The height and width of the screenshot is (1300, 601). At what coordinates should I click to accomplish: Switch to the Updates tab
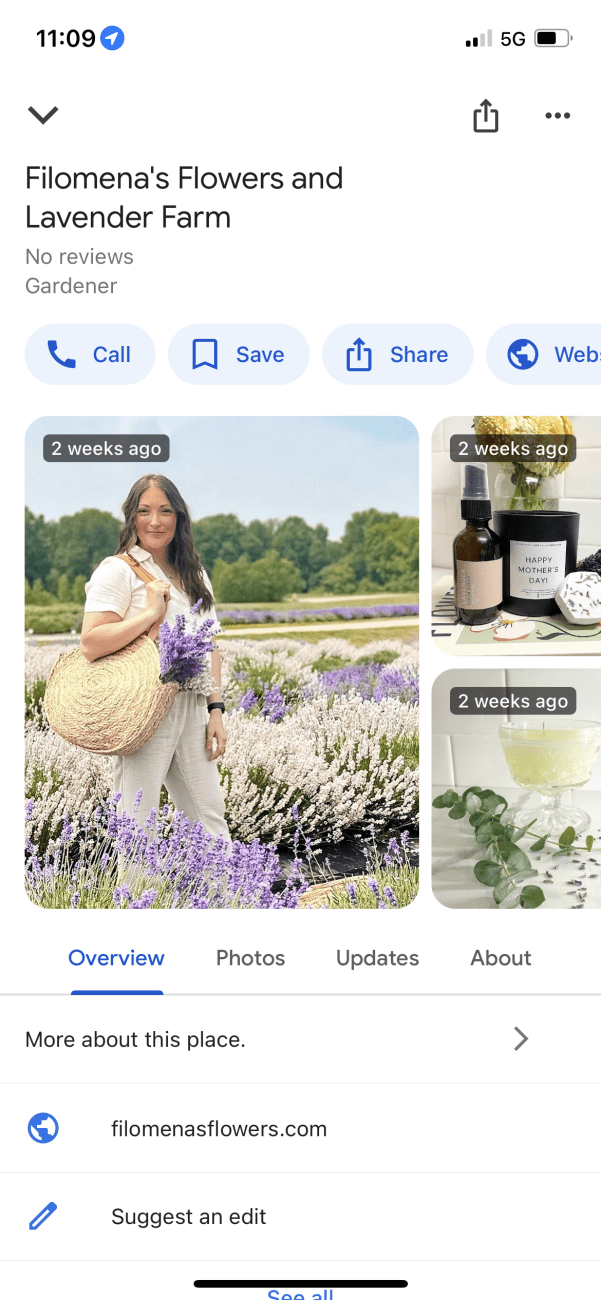click(377, 958)
